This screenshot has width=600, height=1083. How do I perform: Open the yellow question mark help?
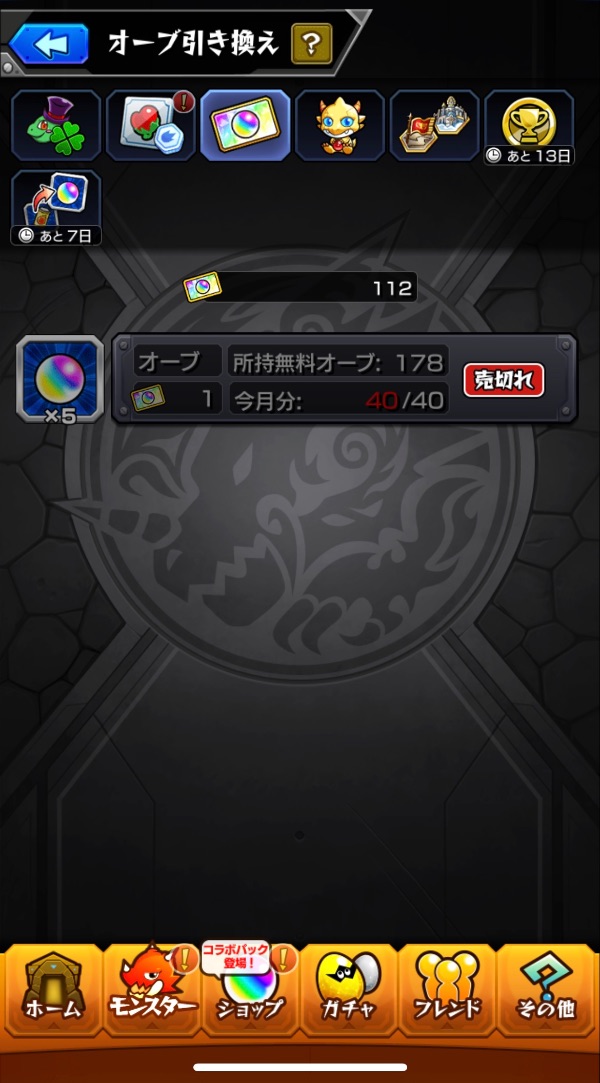tap(311, 44)
